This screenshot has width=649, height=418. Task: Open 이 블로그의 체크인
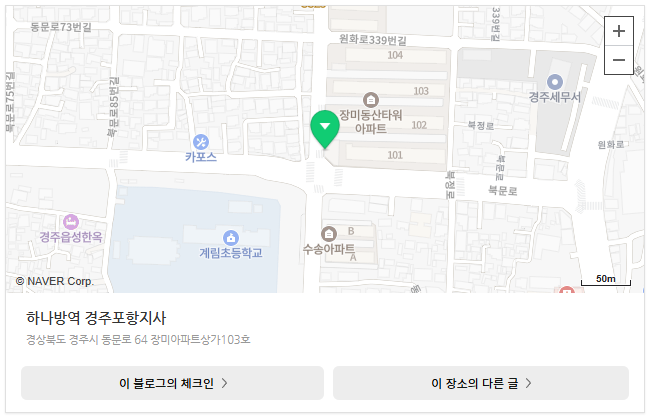(x=173, y=383)
